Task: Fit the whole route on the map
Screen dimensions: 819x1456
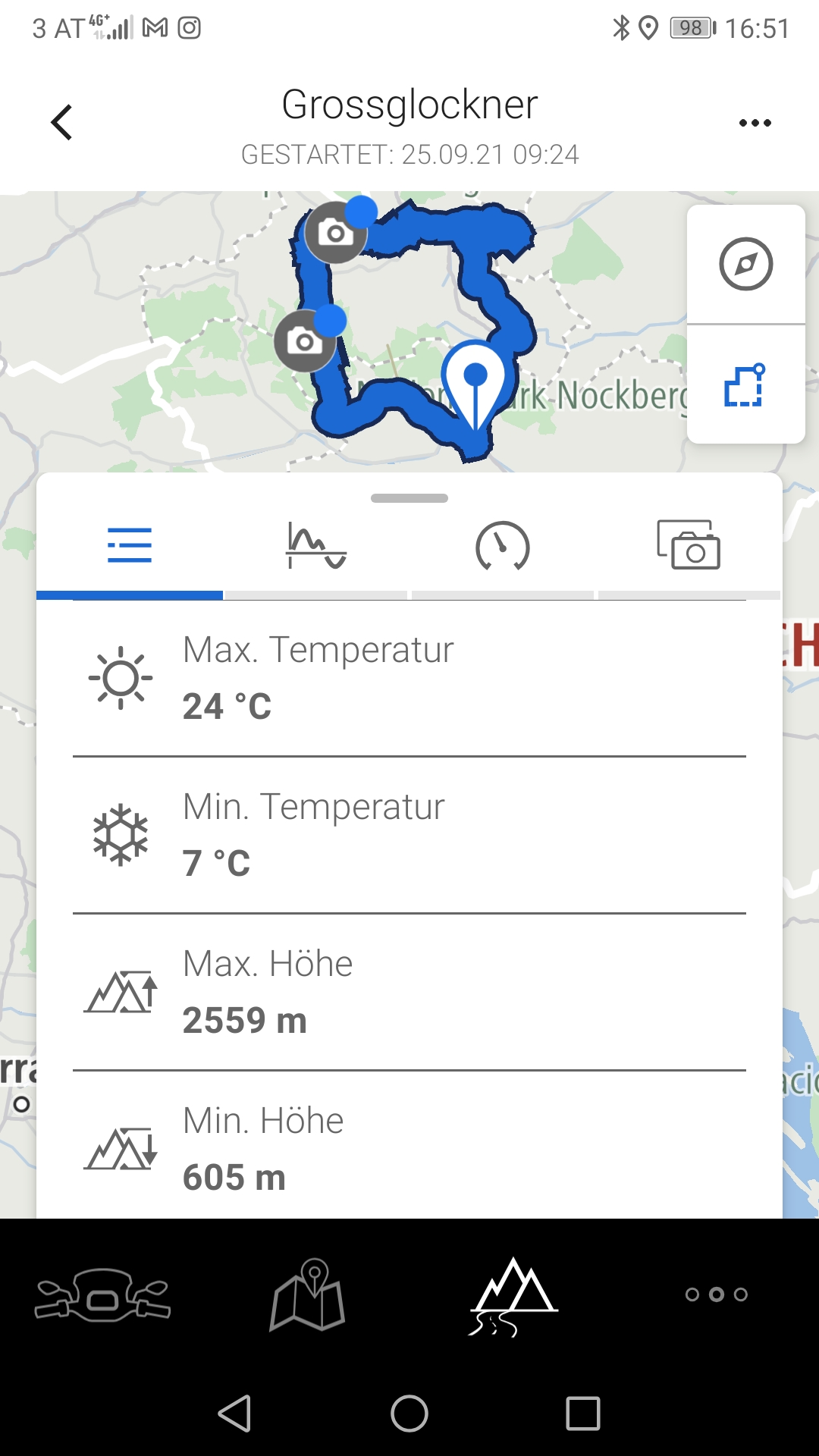Action: tap(745, 385)
